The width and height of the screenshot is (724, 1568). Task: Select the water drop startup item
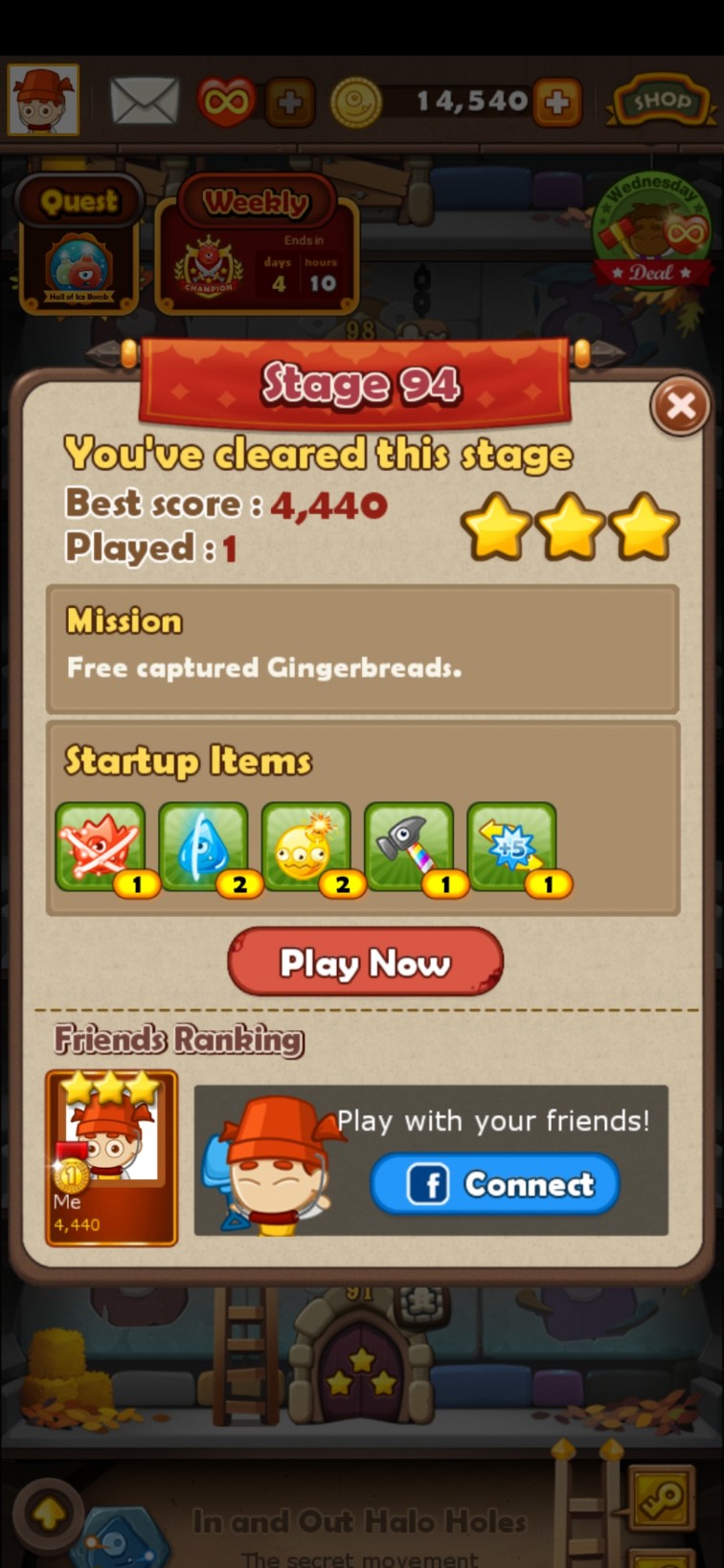click(203, 847)
